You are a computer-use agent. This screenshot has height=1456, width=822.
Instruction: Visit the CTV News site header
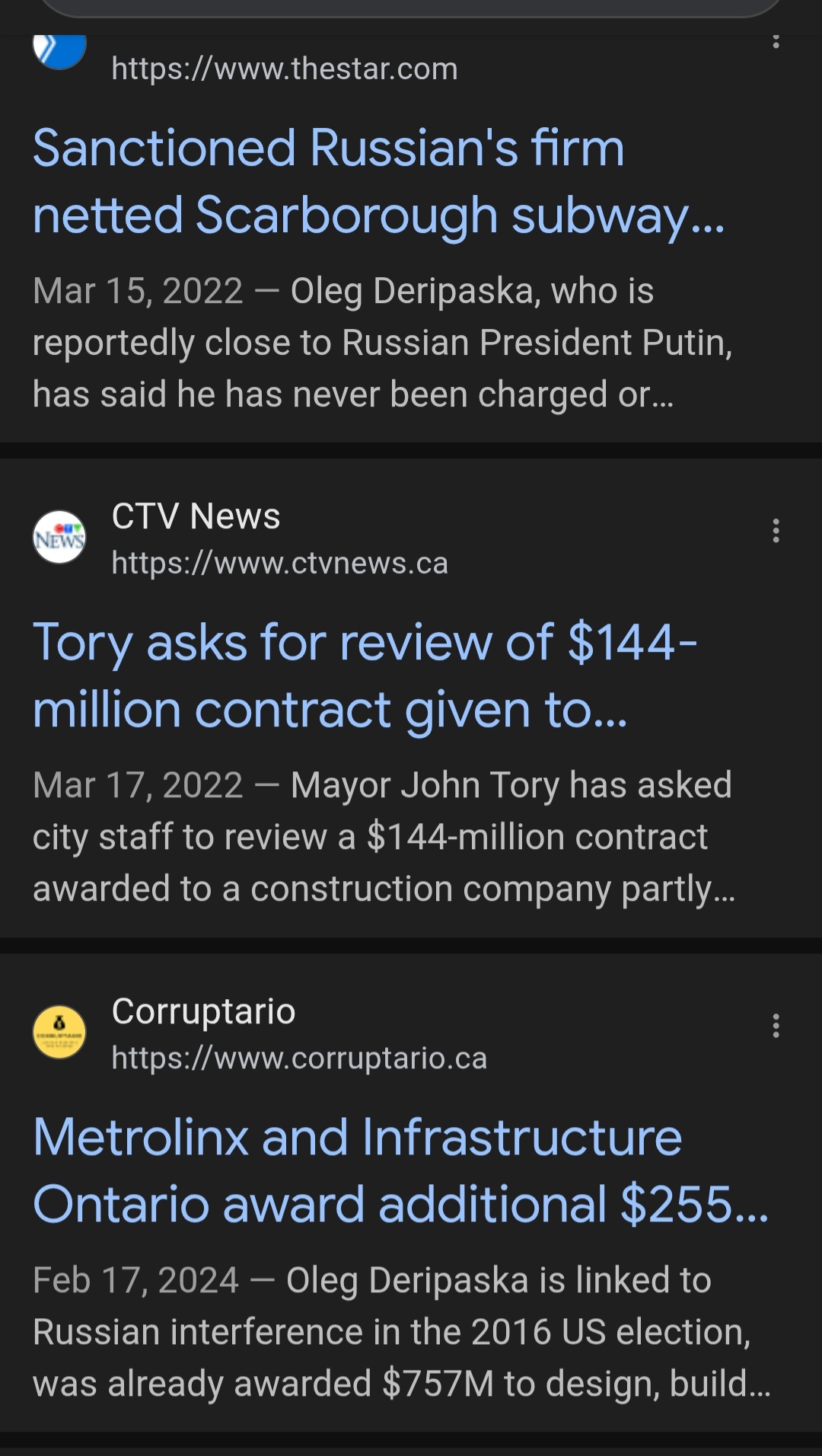[196, 517]
